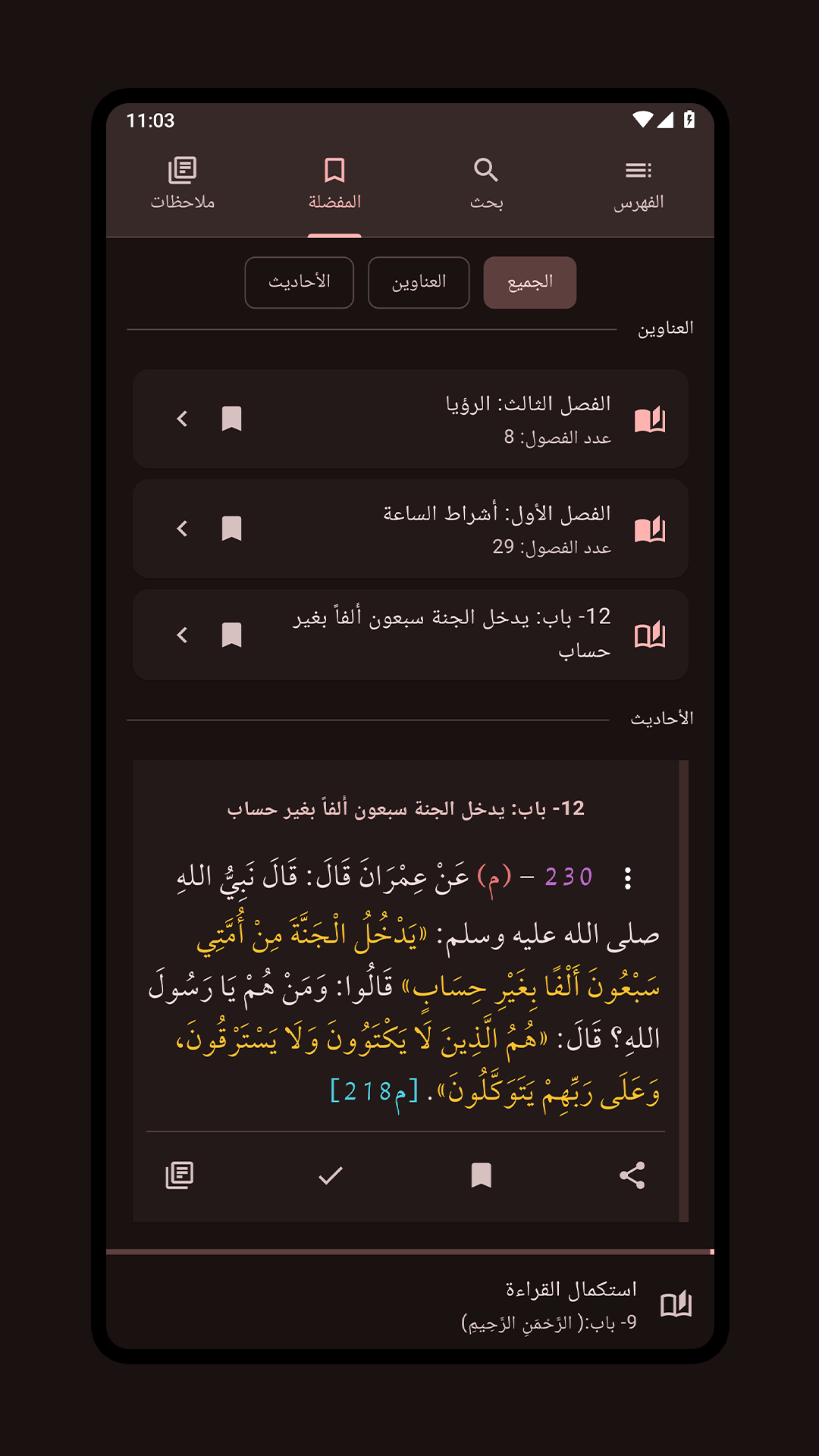Switch to the بحث tab
The height and width of the screenshot is (1456, 819).
(x=486, y=184)
